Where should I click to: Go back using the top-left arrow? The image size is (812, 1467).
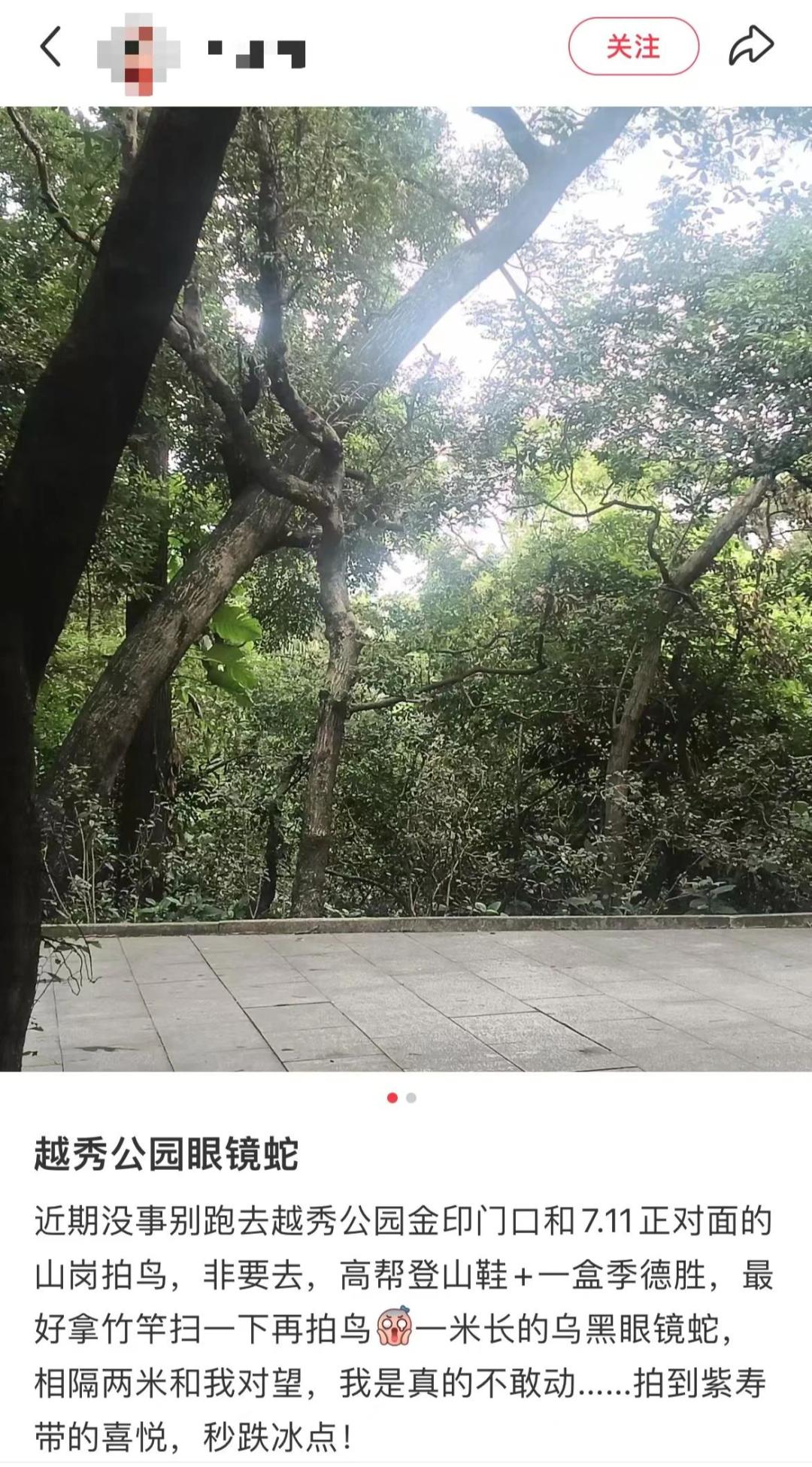pyautogui.click(x=50, y=47)
